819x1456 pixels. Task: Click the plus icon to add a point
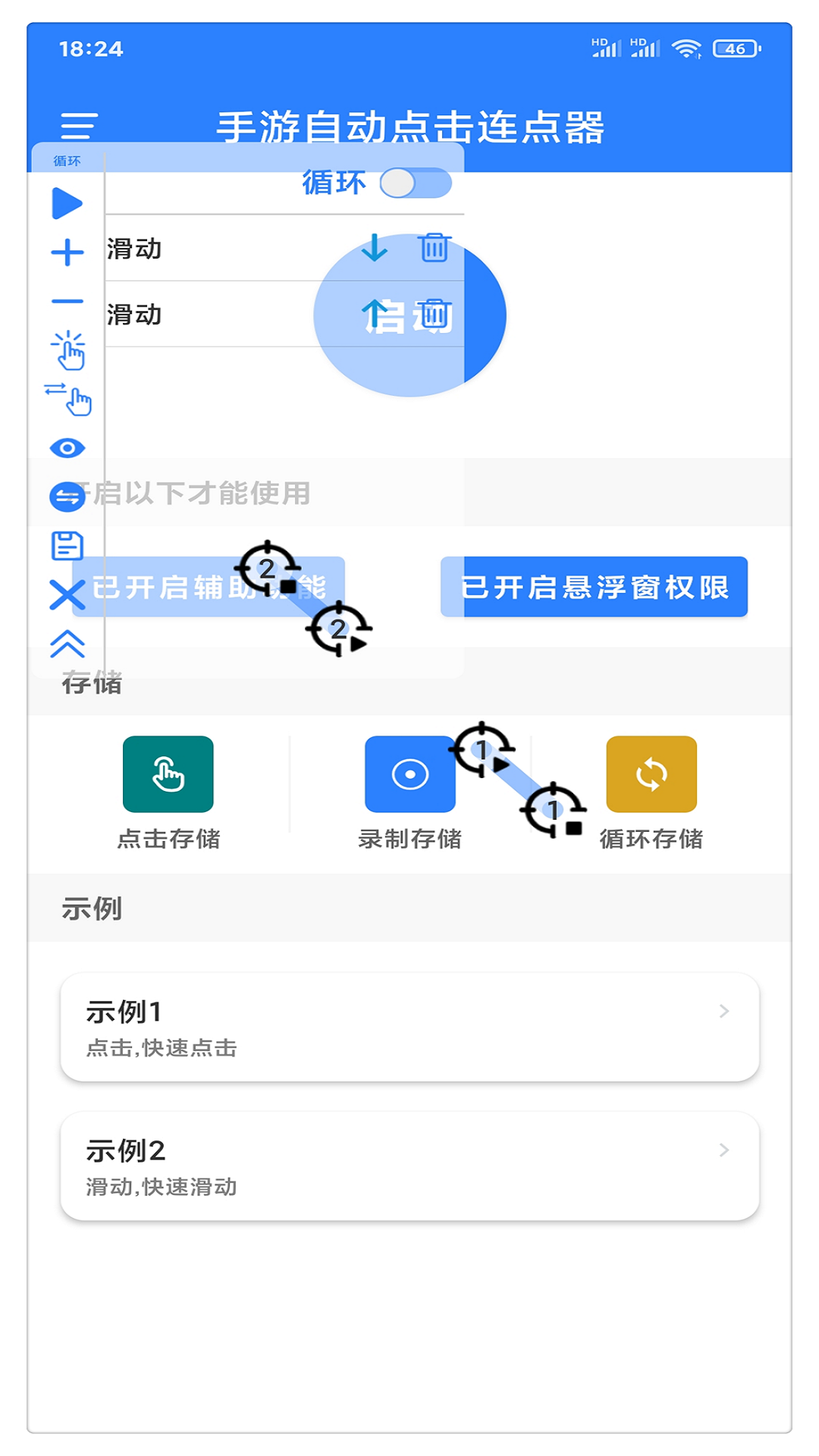(69, 253)
